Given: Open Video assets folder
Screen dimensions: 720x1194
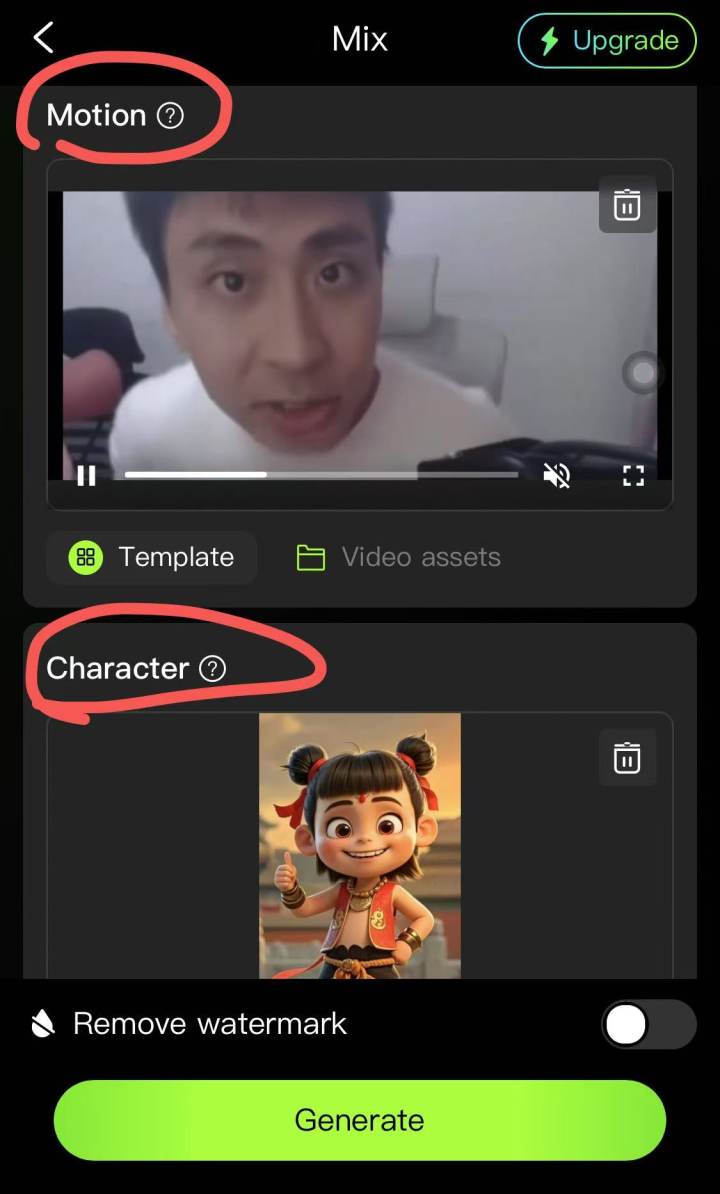Looking at the screenshot, I should [399, 557].
